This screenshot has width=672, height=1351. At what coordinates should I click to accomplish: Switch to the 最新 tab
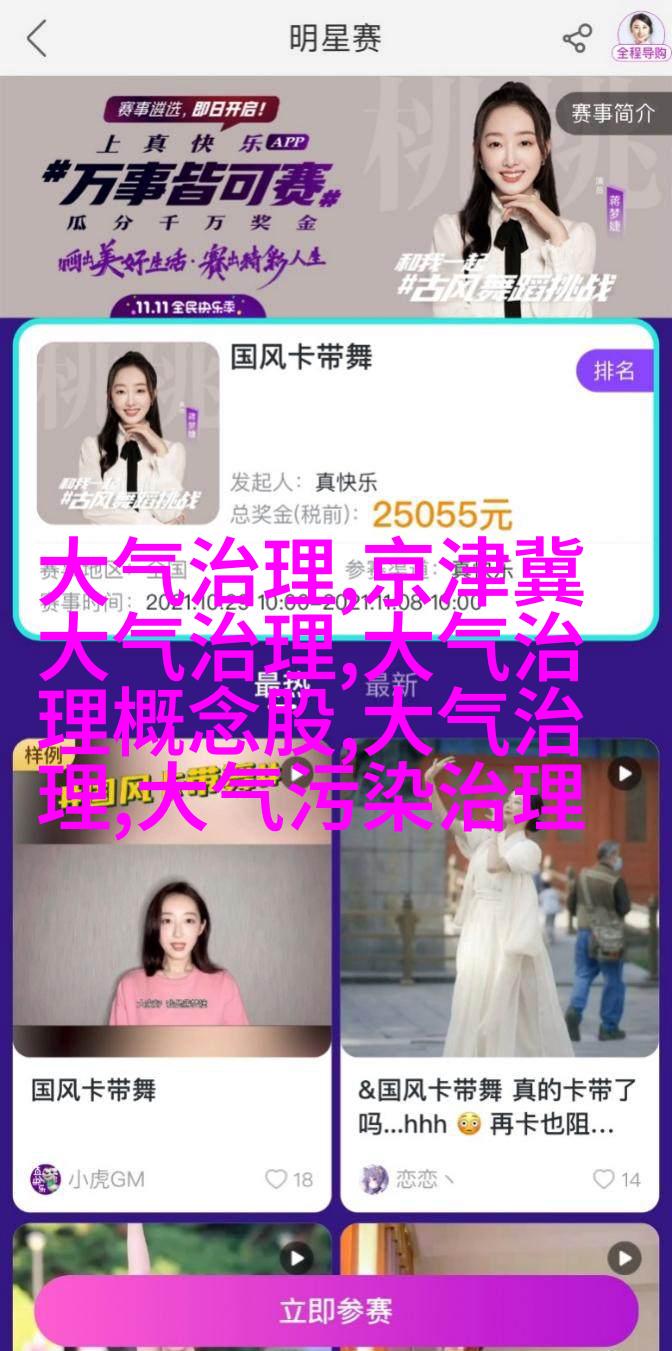coord(391,685)
